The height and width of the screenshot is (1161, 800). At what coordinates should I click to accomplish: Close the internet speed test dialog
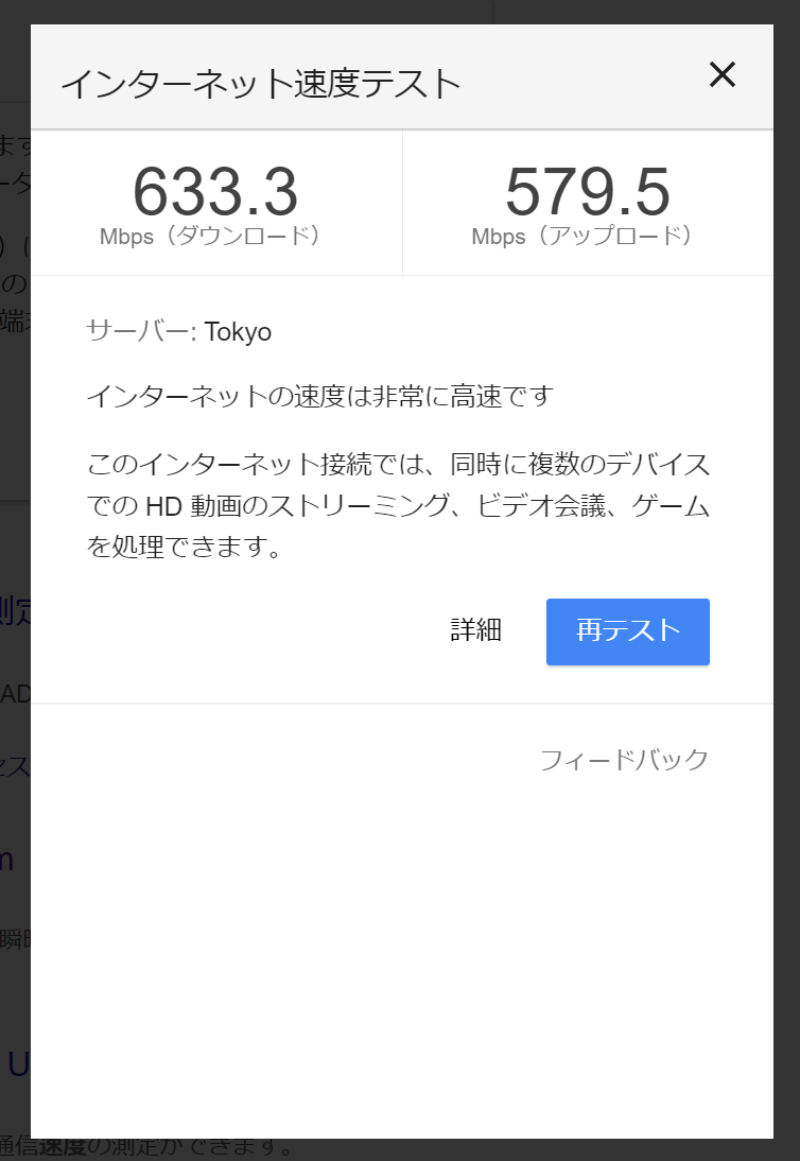tap(722, 75)
